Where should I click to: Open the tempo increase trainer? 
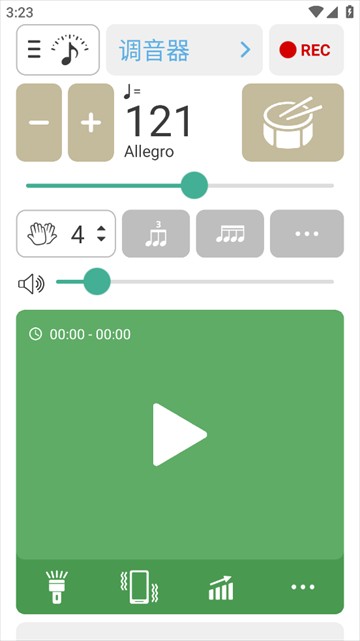tap(221, 587)
